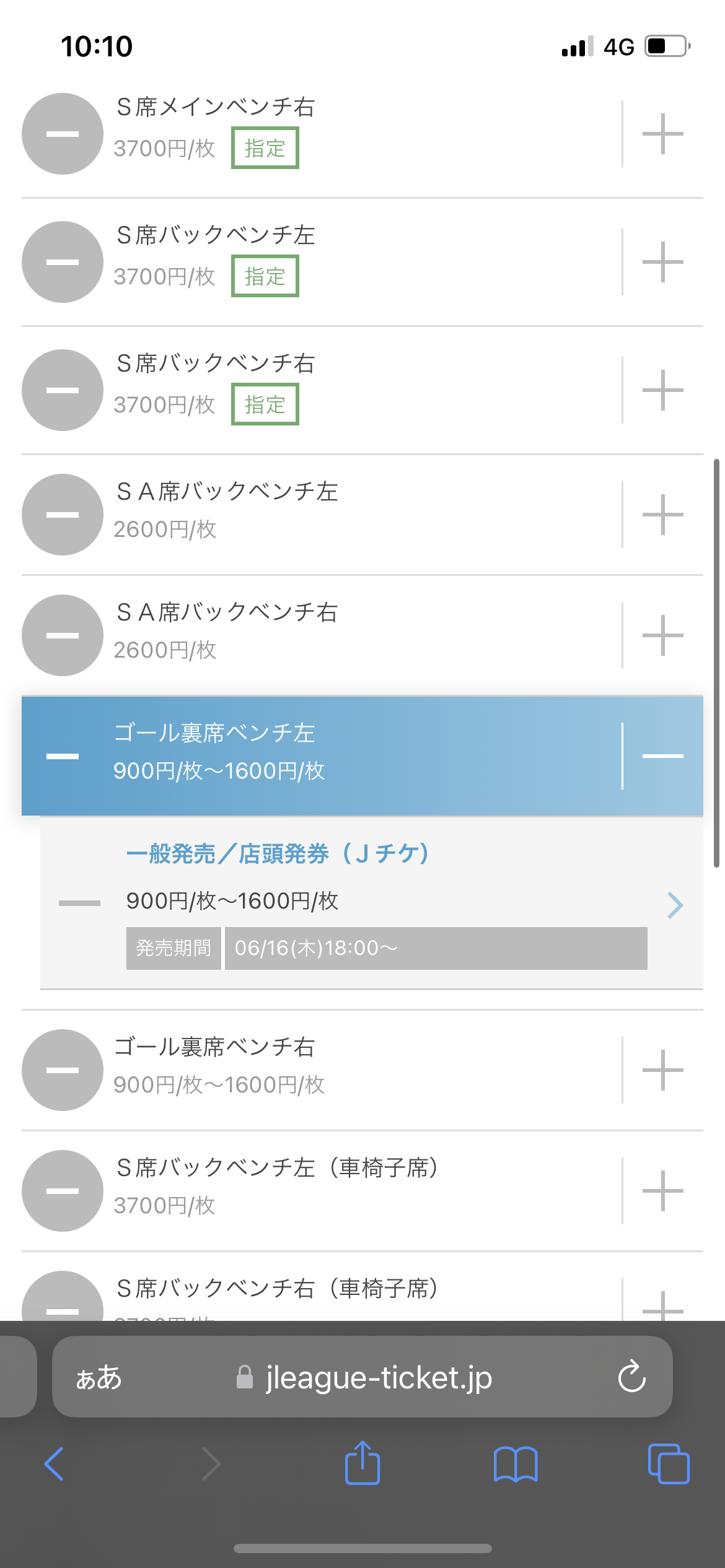Open Safari bookmarks
The width and height of the screenshot is (725, 1568).
tap(516, 1464)
